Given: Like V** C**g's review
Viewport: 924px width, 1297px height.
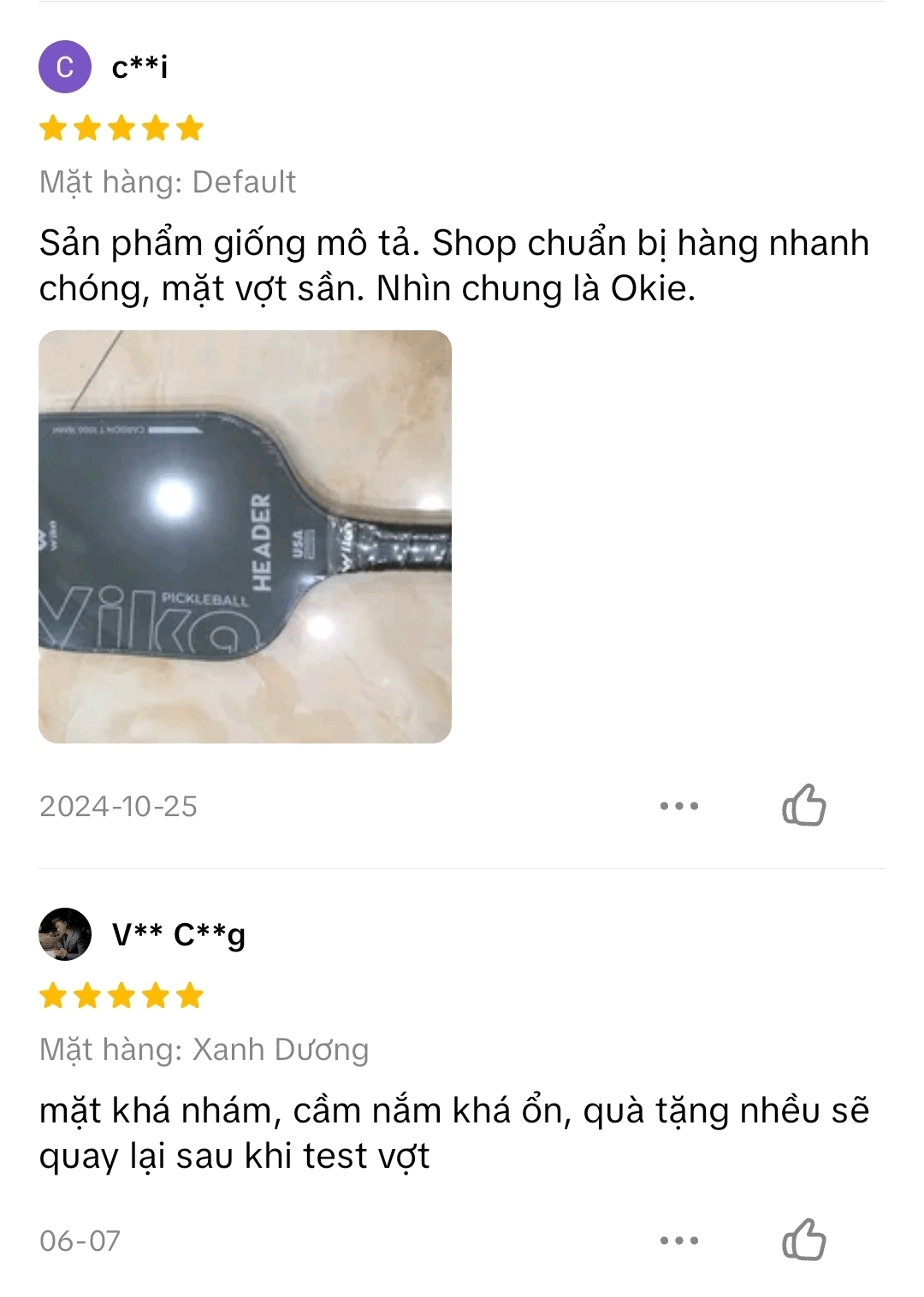Looking at the screenshot, I should [x=803, y=1240].
